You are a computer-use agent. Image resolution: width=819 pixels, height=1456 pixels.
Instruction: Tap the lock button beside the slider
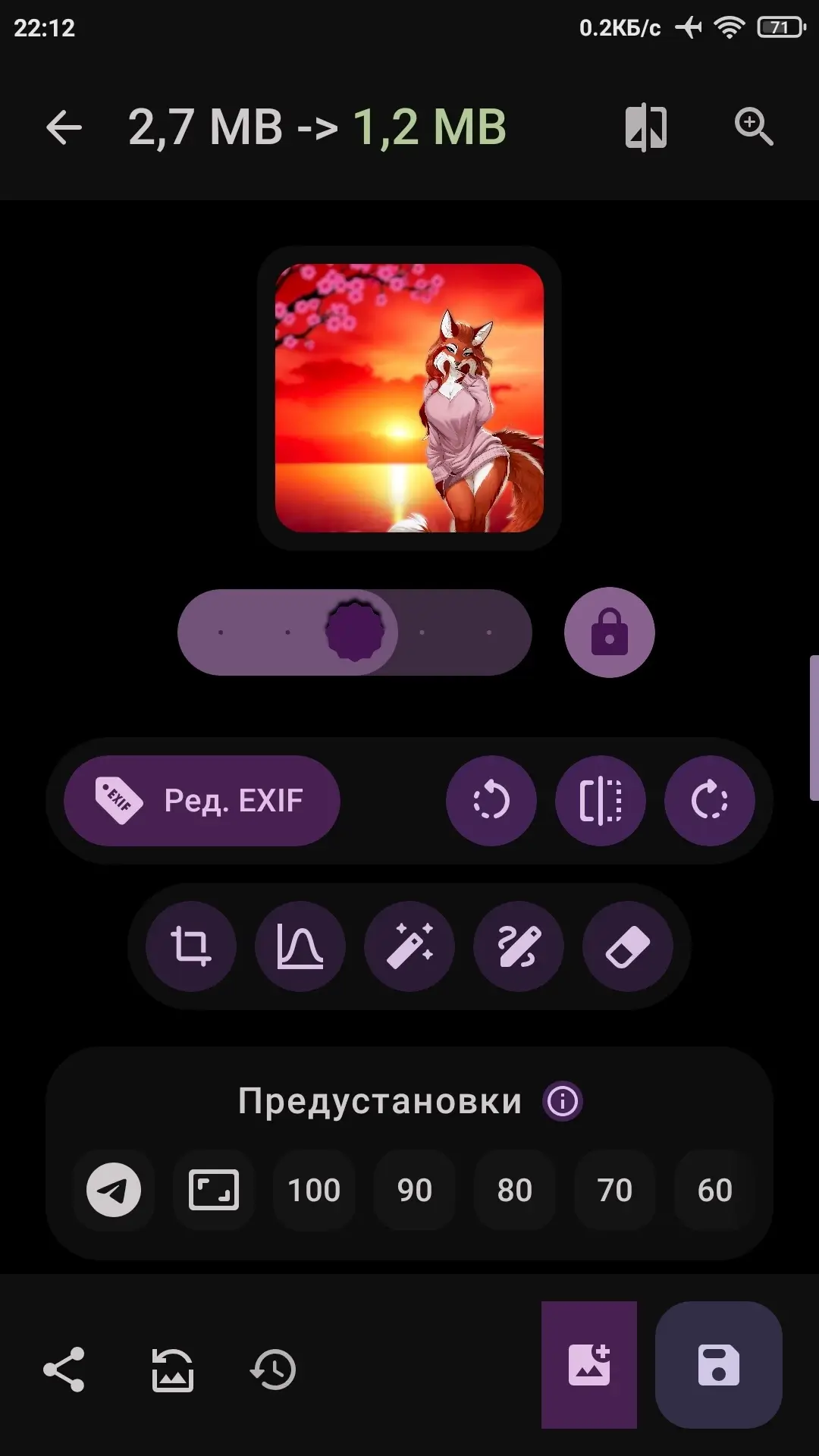point(610,632)
